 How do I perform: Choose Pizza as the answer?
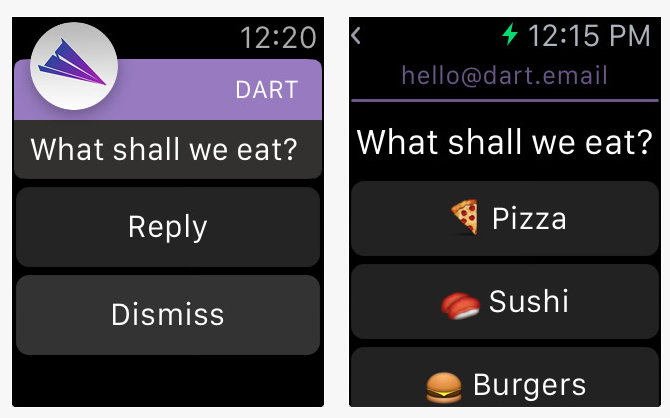(505, 218)
